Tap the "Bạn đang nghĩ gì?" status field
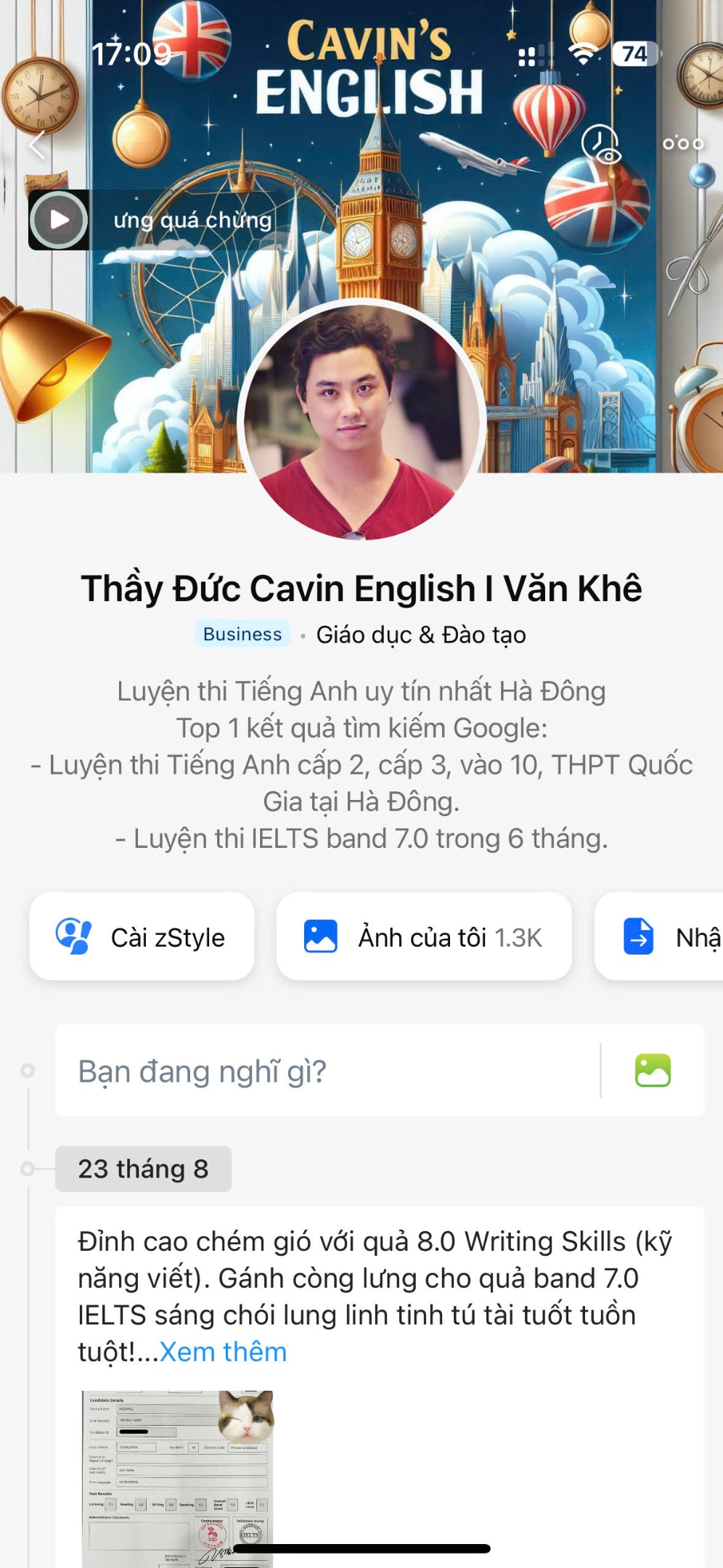 pos(327,1071)
